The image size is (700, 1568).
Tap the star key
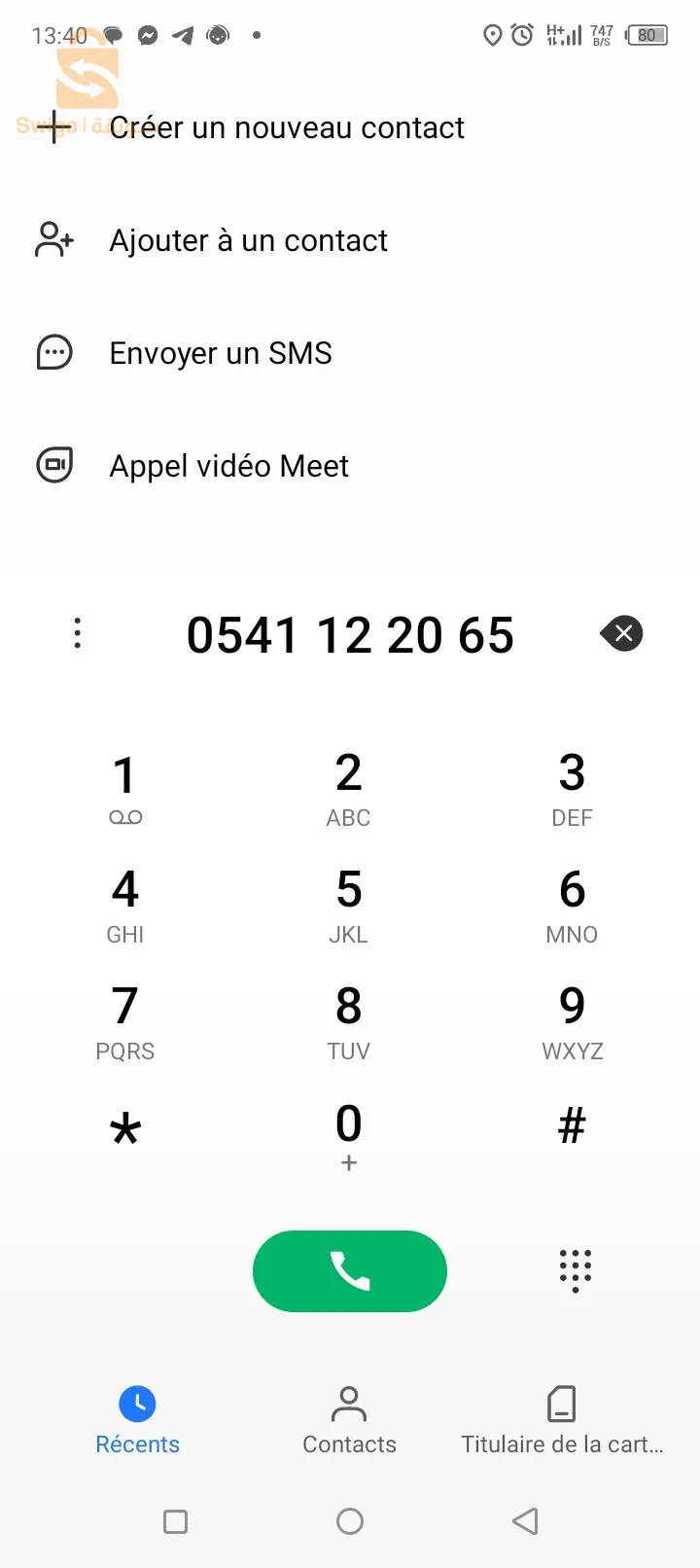click(125, 1130)
